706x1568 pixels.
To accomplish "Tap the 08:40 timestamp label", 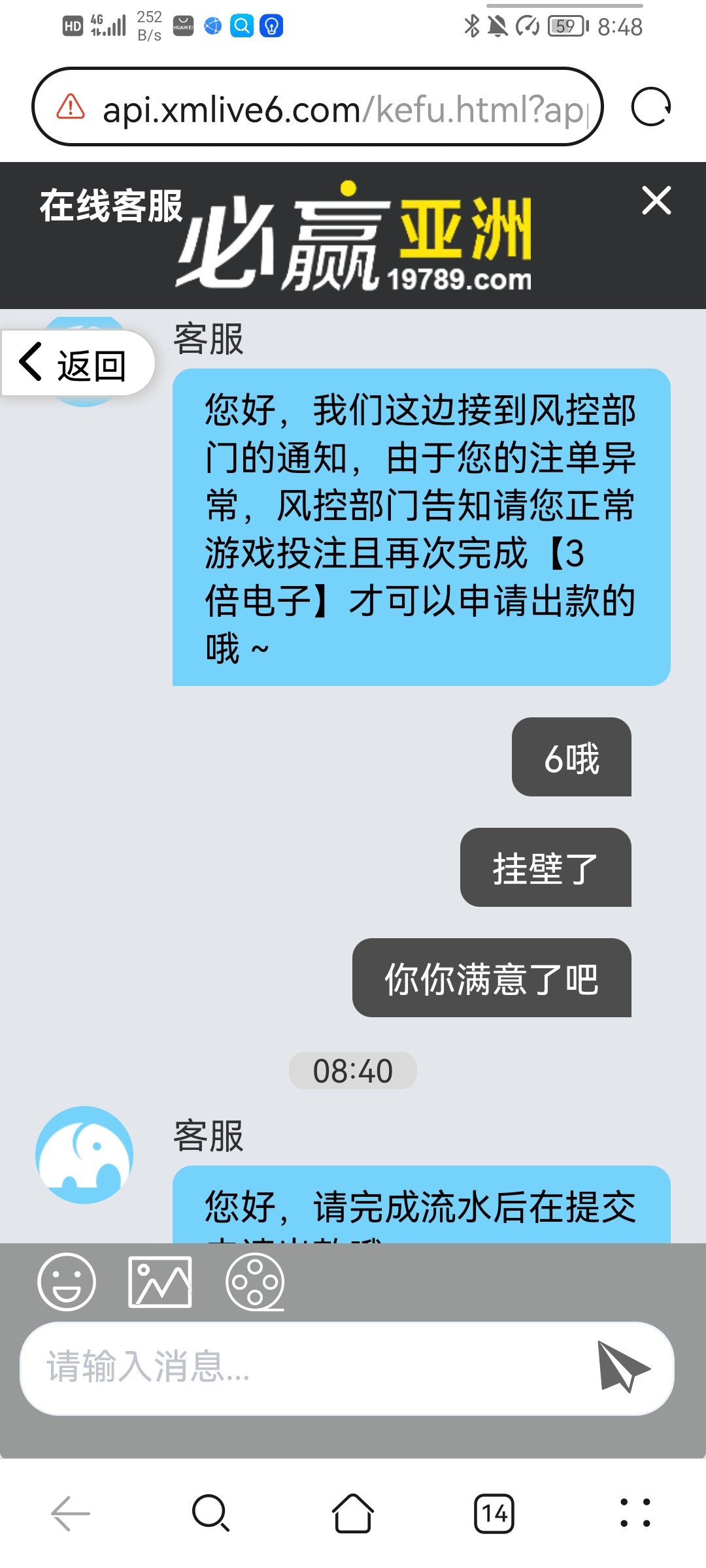I will 352,1070.
